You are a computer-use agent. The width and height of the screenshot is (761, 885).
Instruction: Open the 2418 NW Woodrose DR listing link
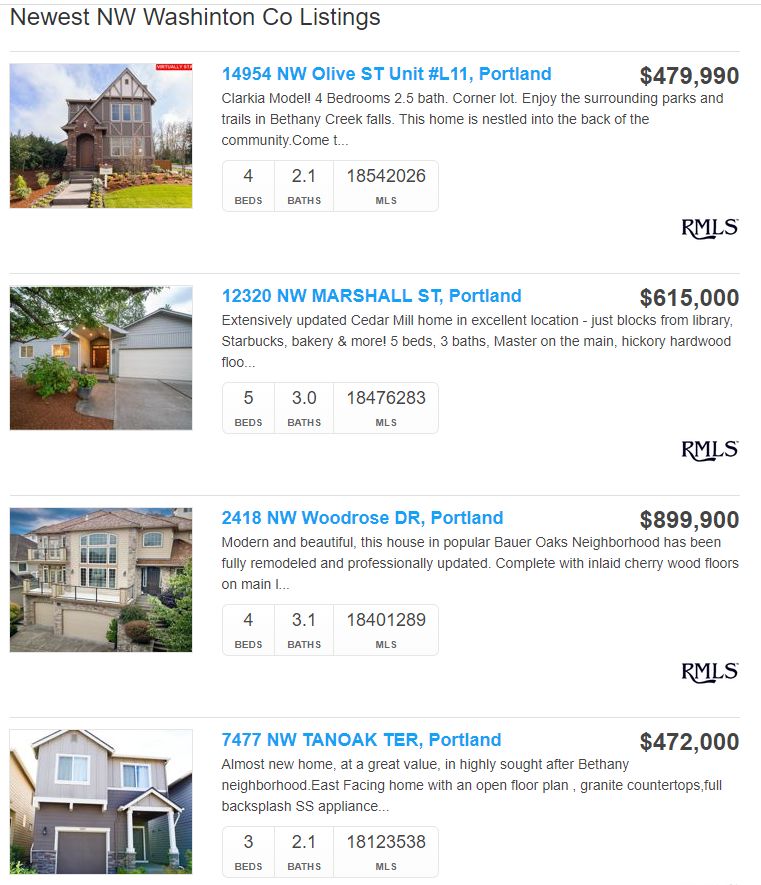362,518
